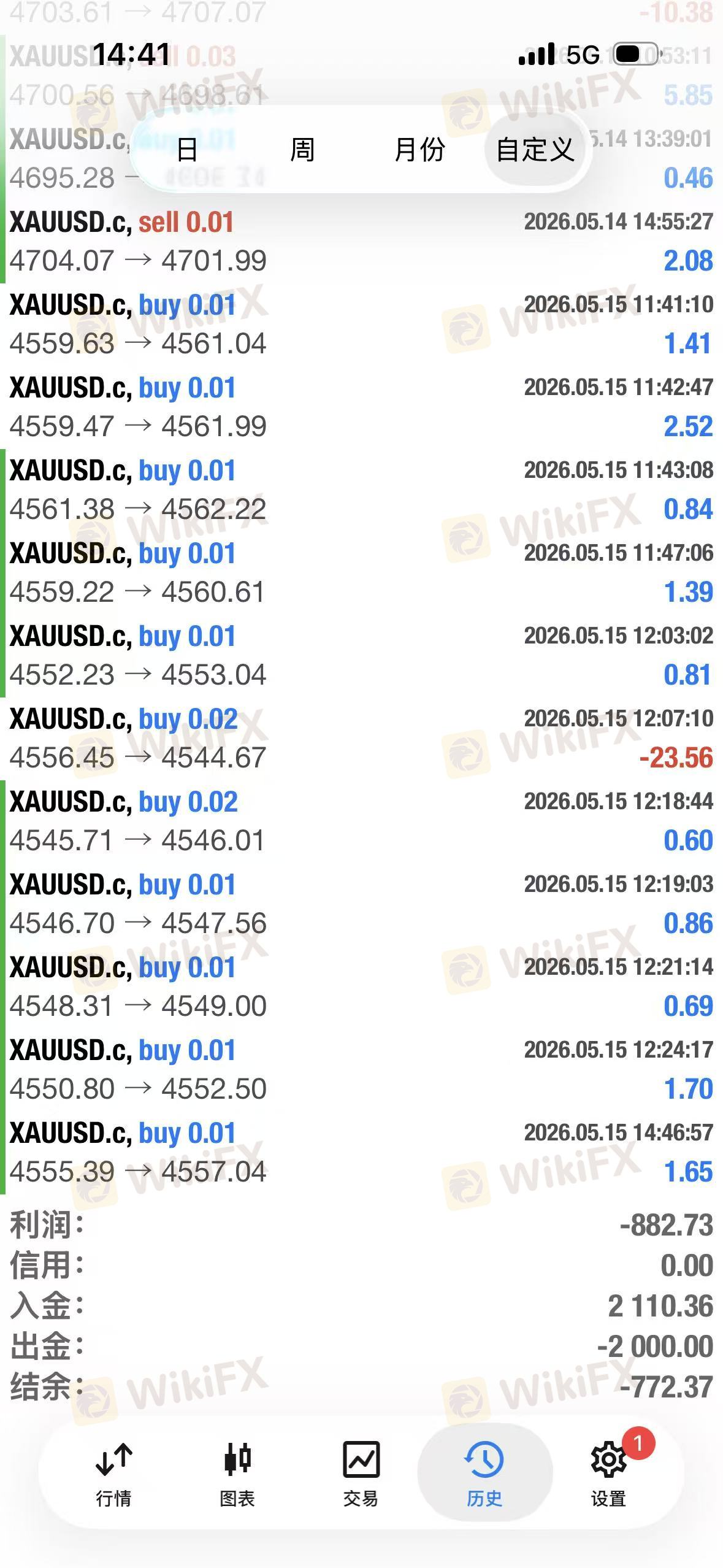723x1568 pixels.
Task: Open the 设置 settings tab
Action: pyautogui.click(x=608, y=1474)
